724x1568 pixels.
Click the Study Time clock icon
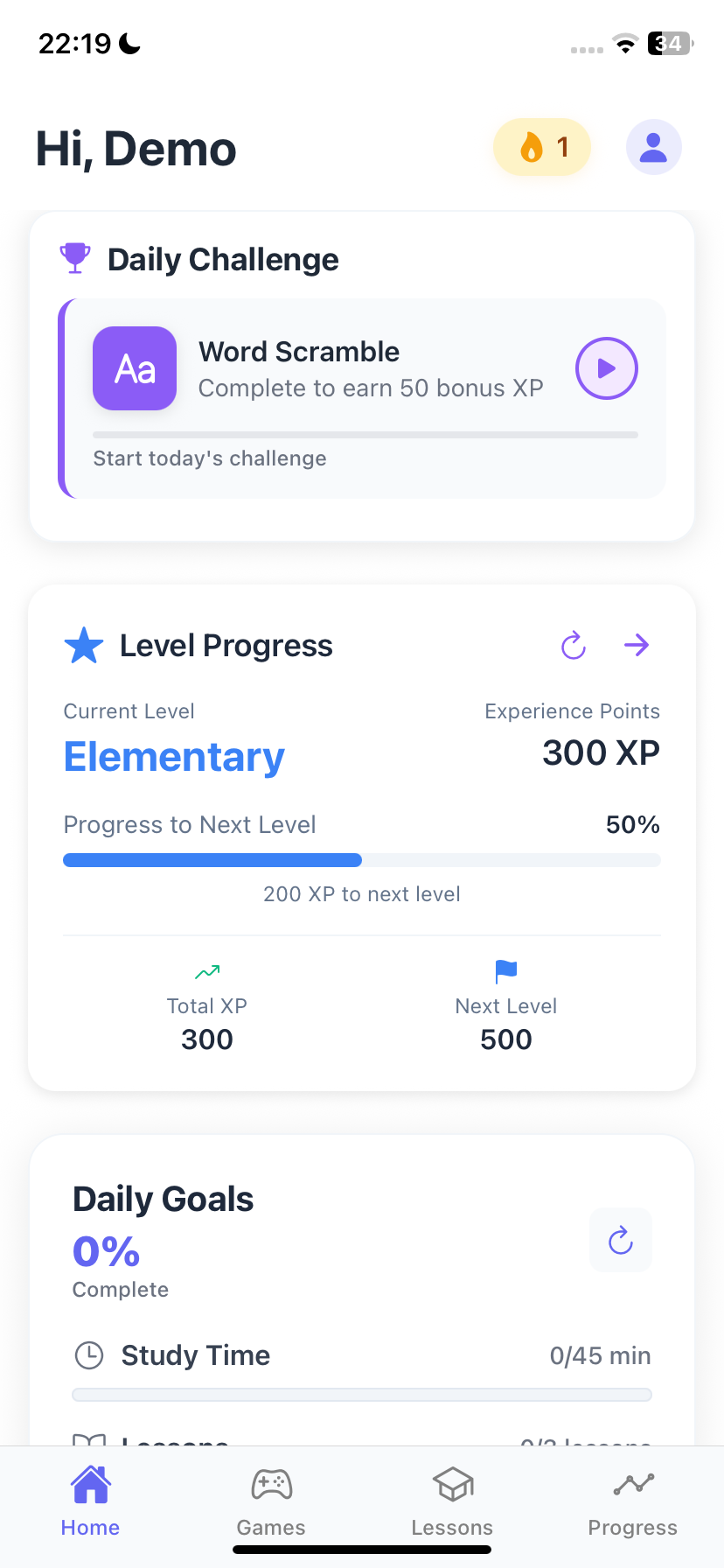tap(89, 1354)
